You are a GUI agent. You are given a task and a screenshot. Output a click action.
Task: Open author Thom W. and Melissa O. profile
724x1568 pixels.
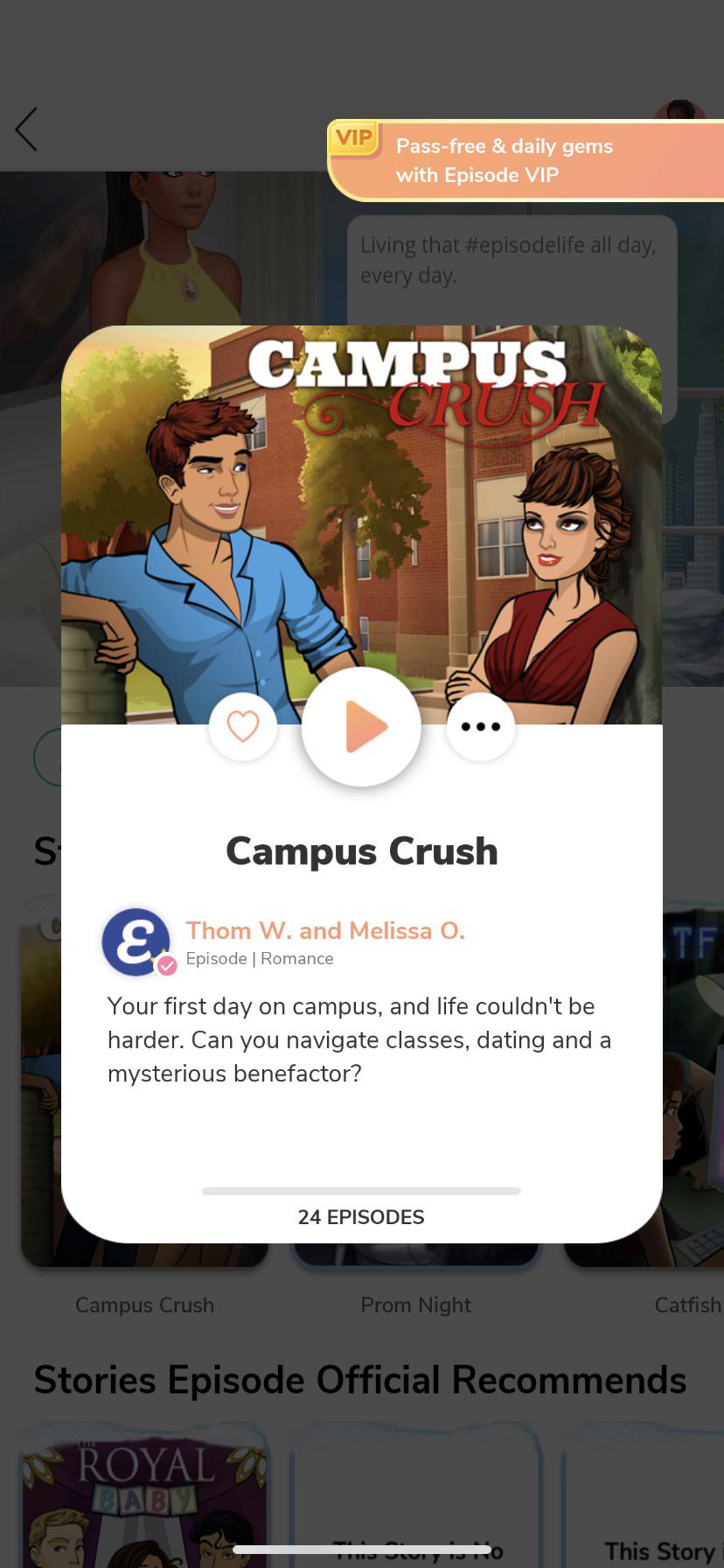coord(324,931)
